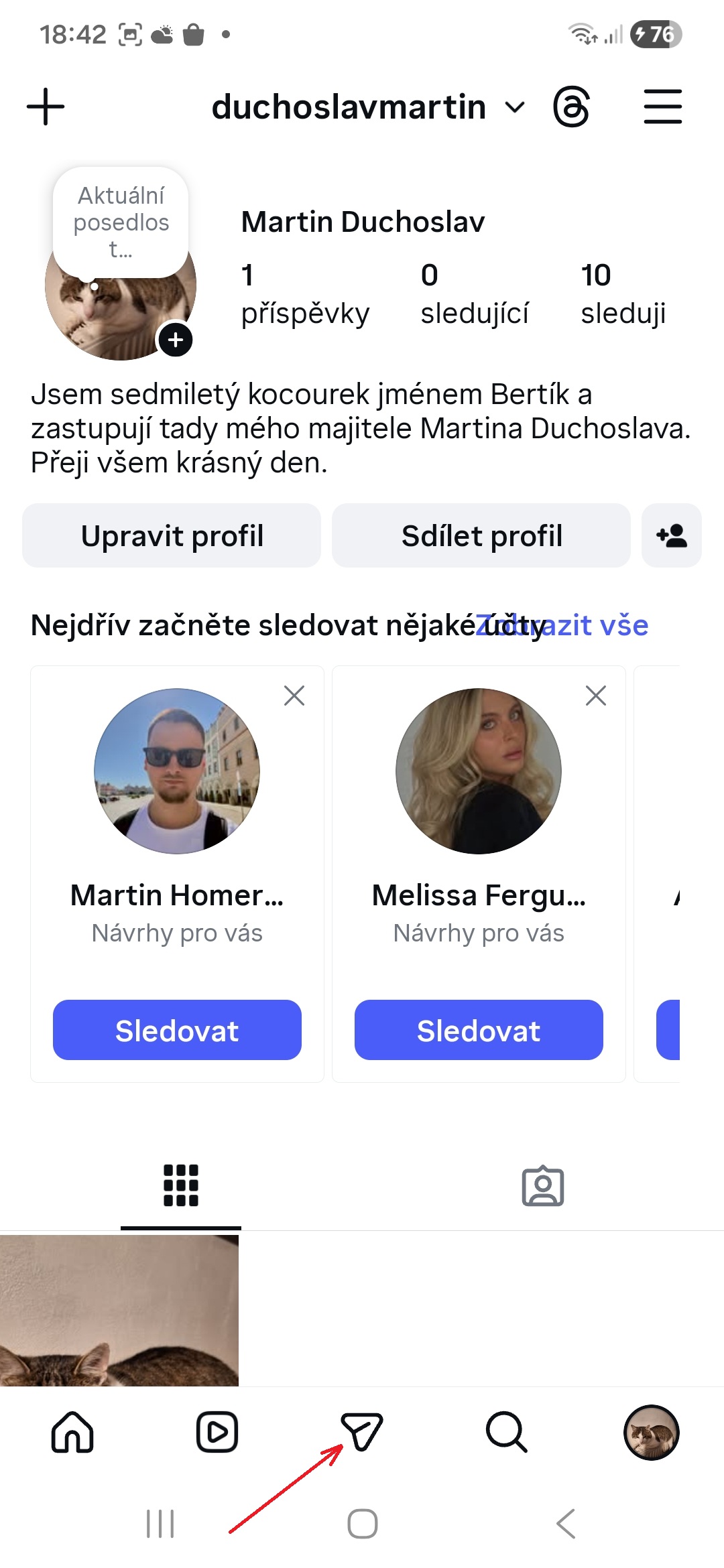This screenshot has height=1568, width=724.
Task: Tap the Sdílet profil button
Action: click(481, 536)
